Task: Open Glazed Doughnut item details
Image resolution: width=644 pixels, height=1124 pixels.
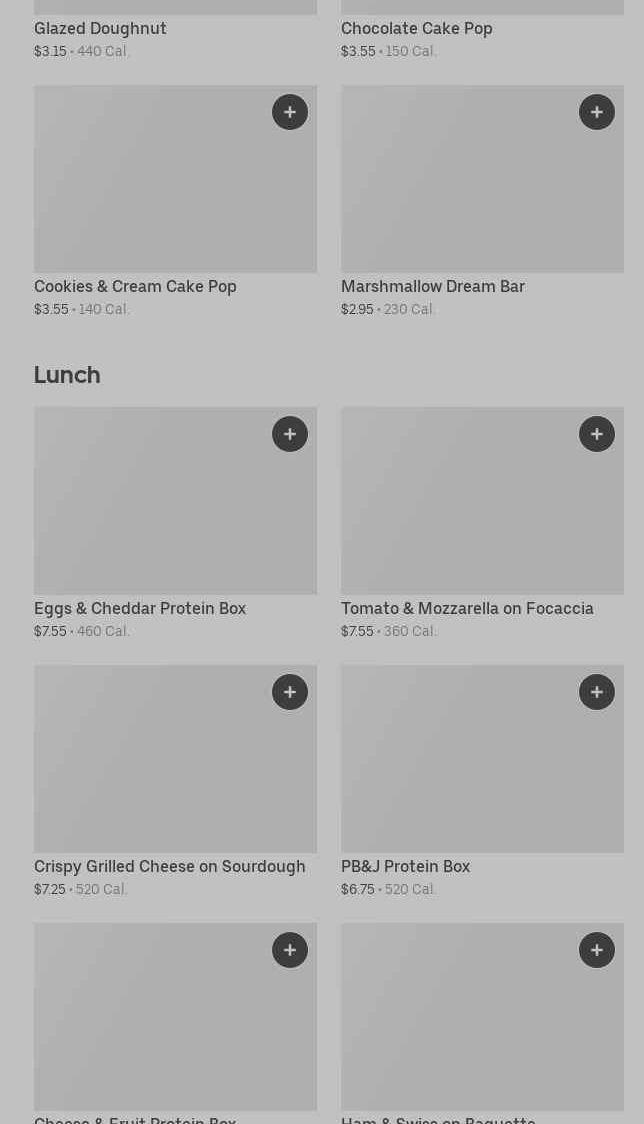Action: coord(100,29)
